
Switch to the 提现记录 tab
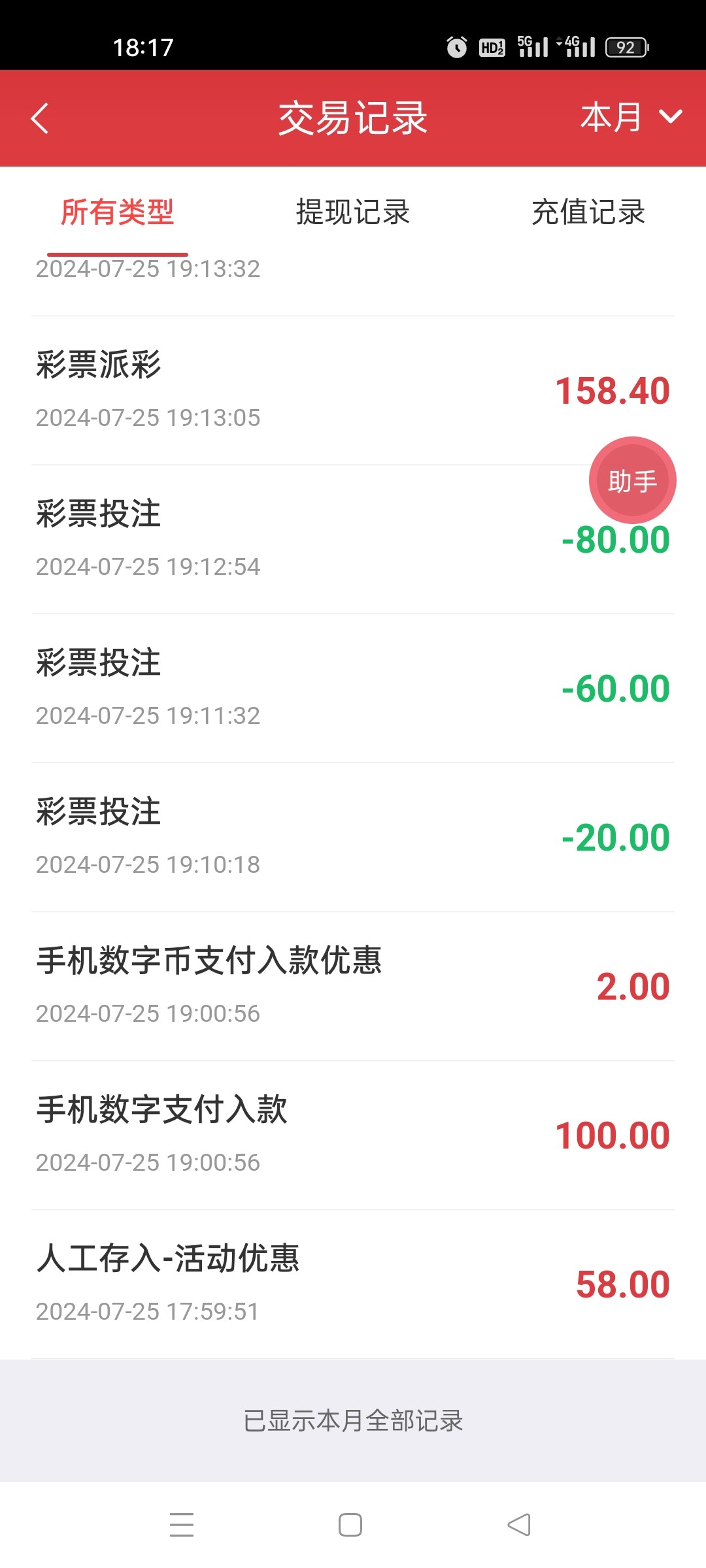click(x=353, y=212)
